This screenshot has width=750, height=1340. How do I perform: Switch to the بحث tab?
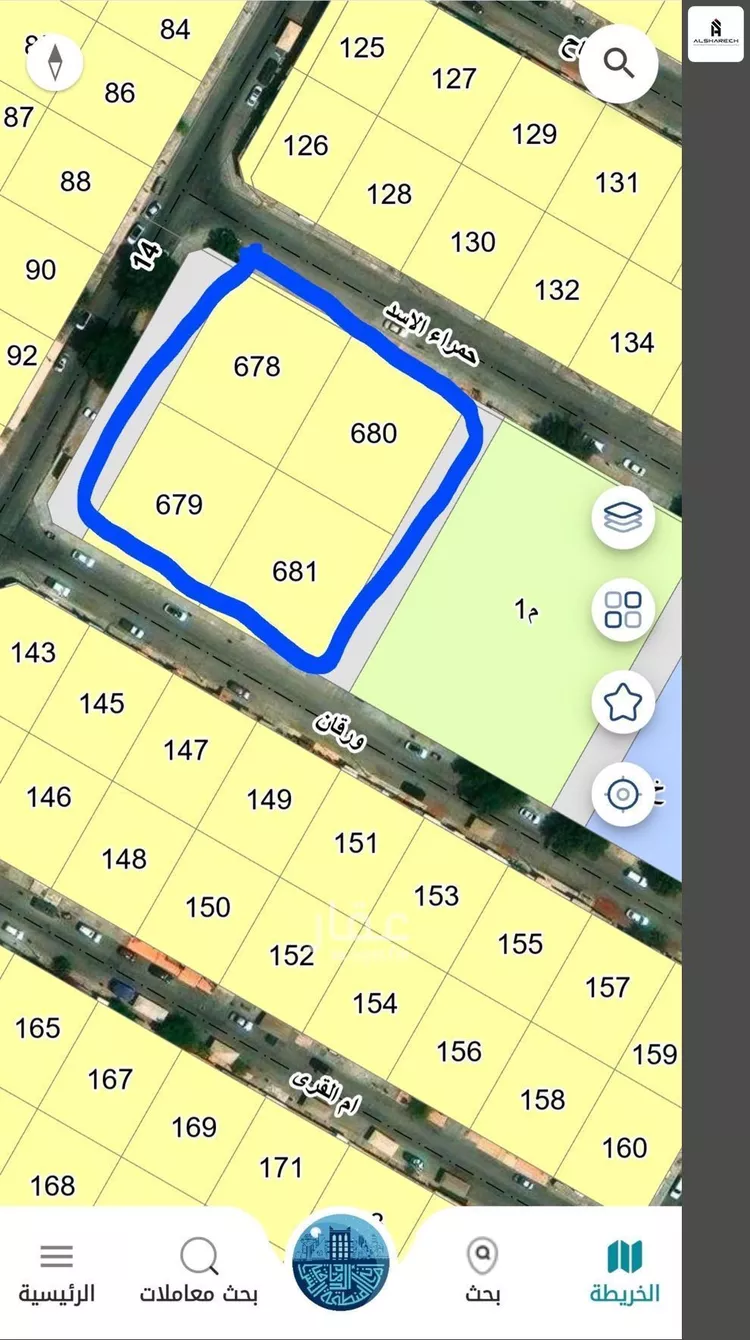(x=482, y=1270)
